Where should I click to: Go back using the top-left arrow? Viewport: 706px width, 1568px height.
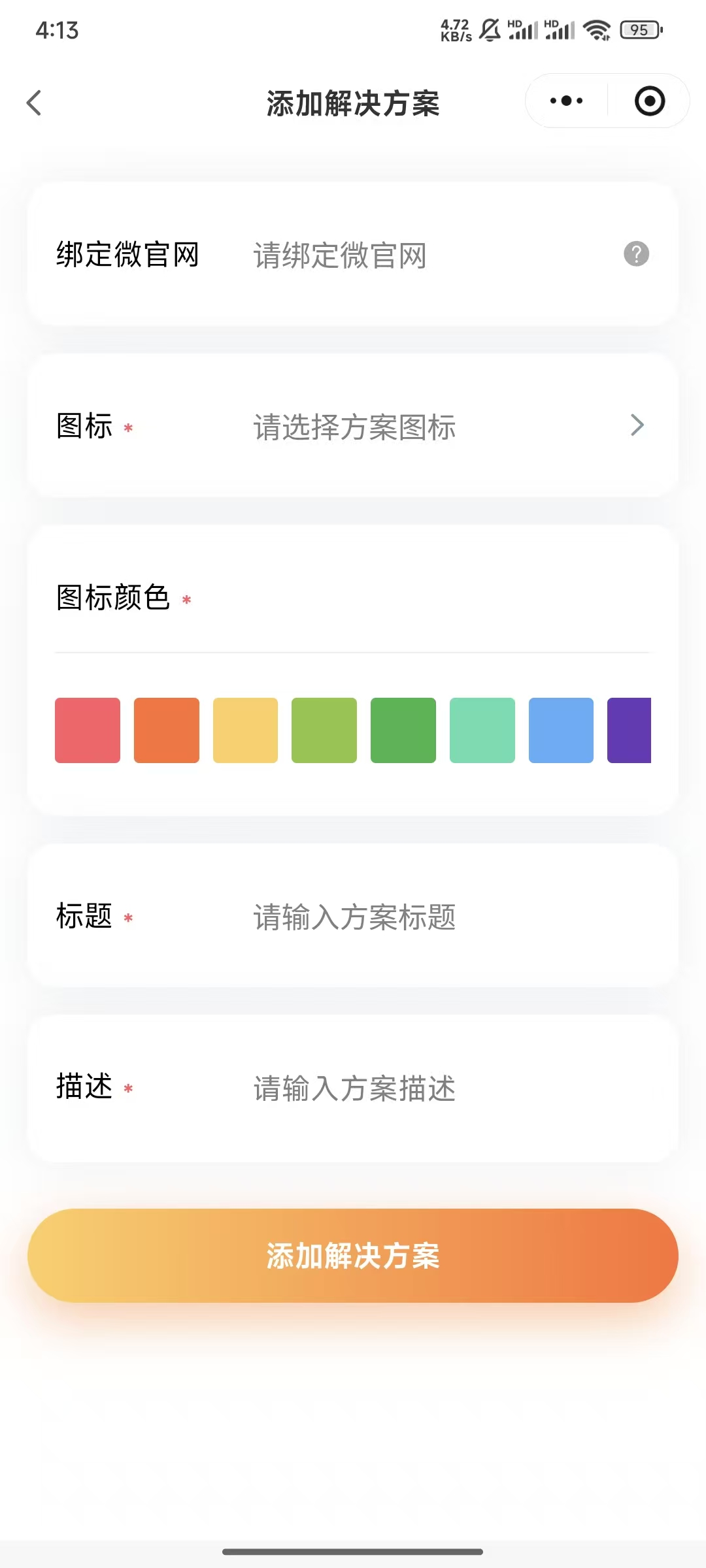point(34,103)
